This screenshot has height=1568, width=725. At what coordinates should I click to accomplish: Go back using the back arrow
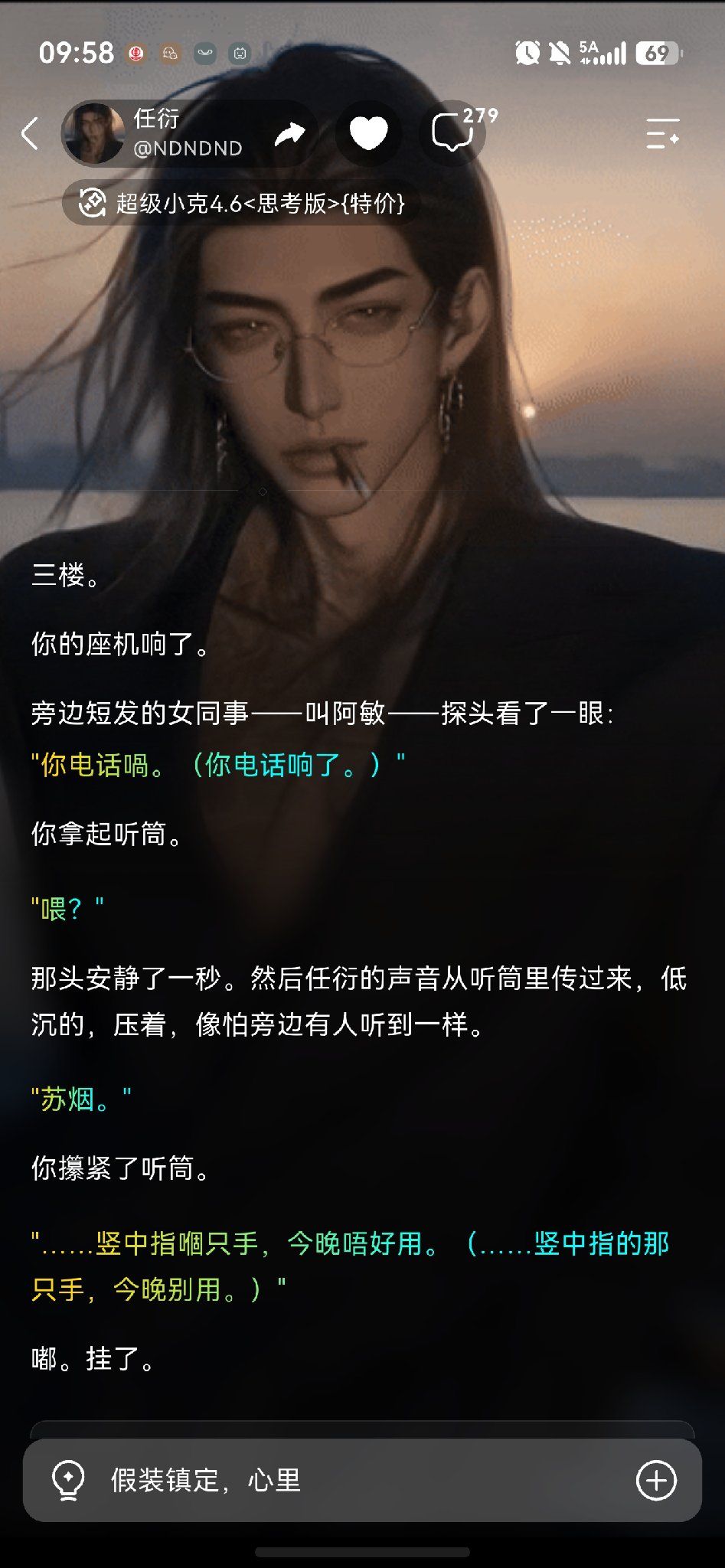coord(30,133)
